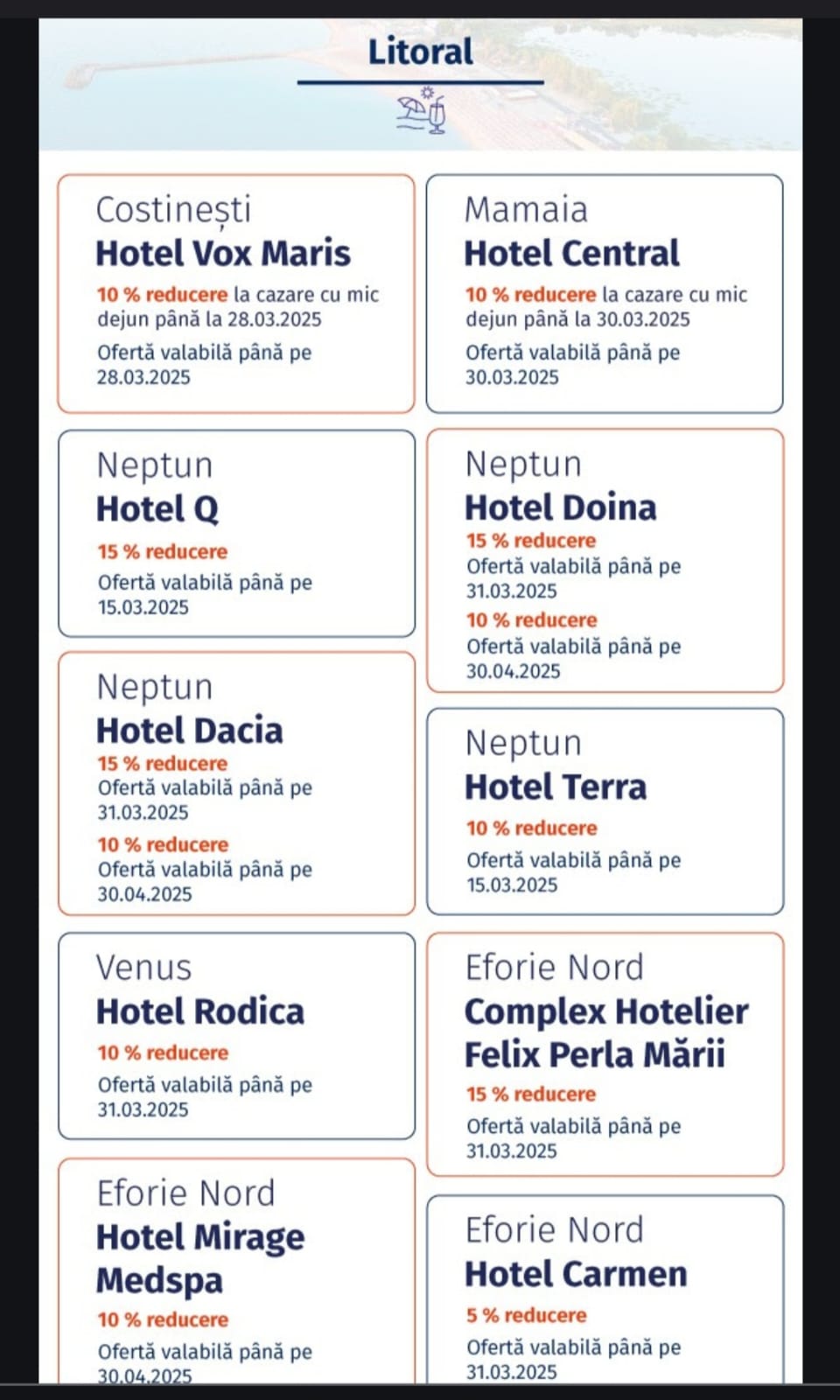Tap the Hotel Dacia card in Neptun

(235, 783)
